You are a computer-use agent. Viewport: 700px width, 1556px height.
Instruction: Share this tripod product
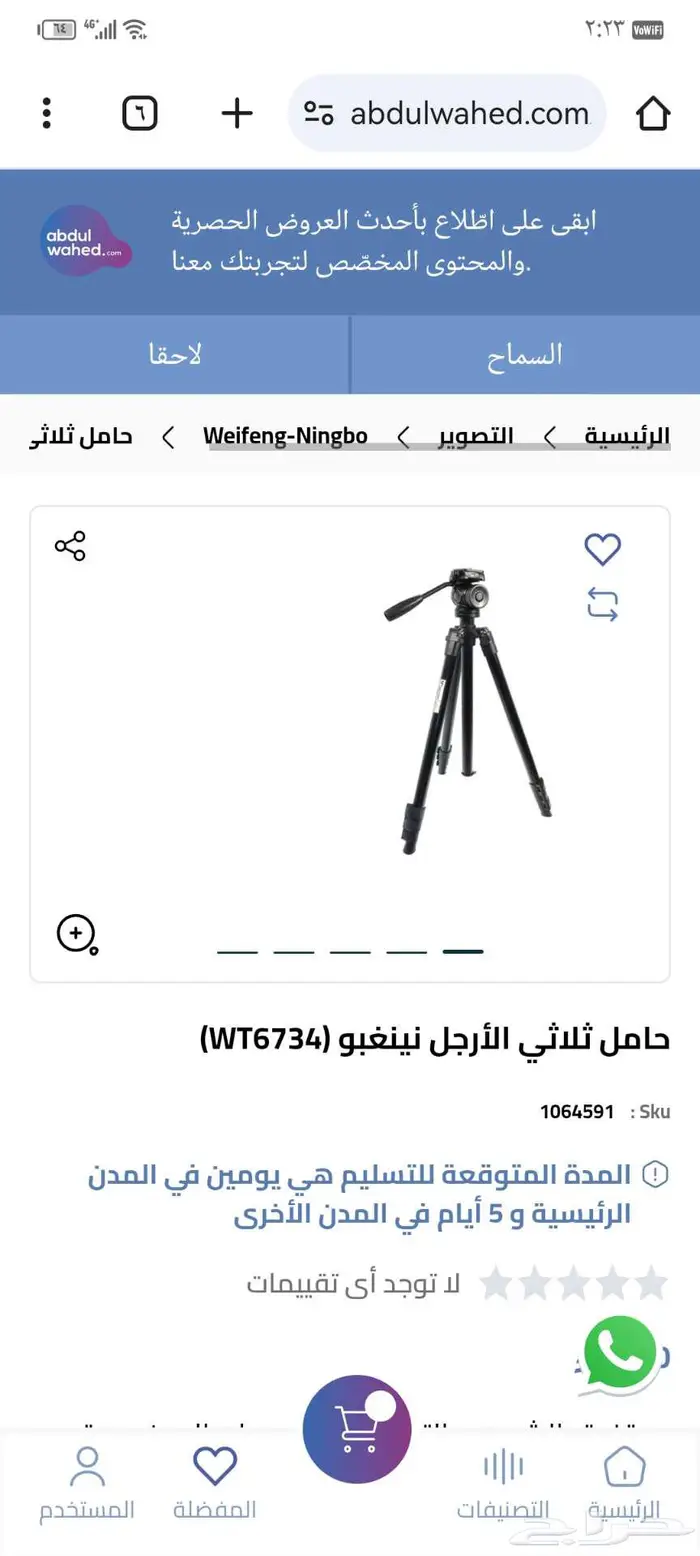point(70,546)
